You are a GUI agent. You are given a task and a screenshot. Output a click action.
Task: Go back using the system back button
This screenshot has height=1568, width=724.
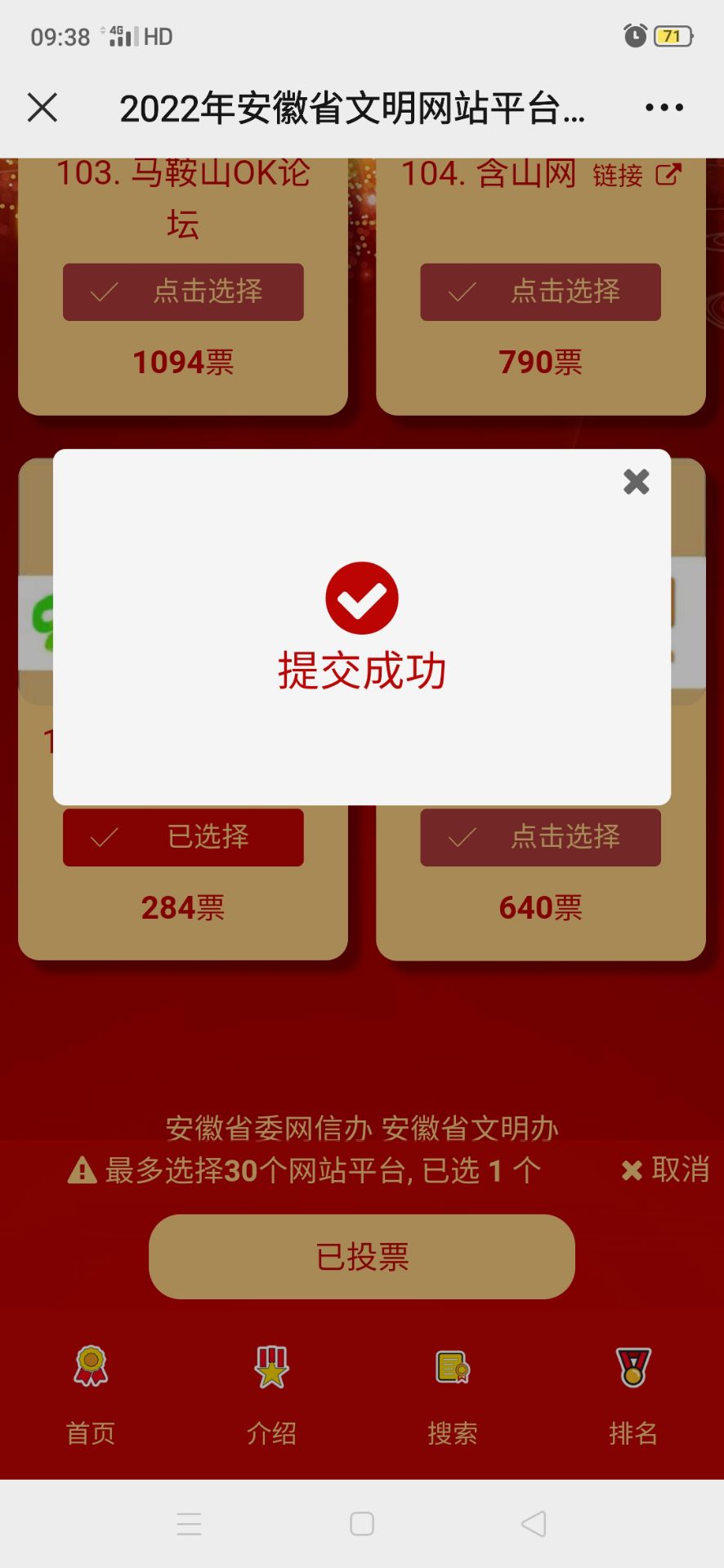click(x=534, y=1524)
